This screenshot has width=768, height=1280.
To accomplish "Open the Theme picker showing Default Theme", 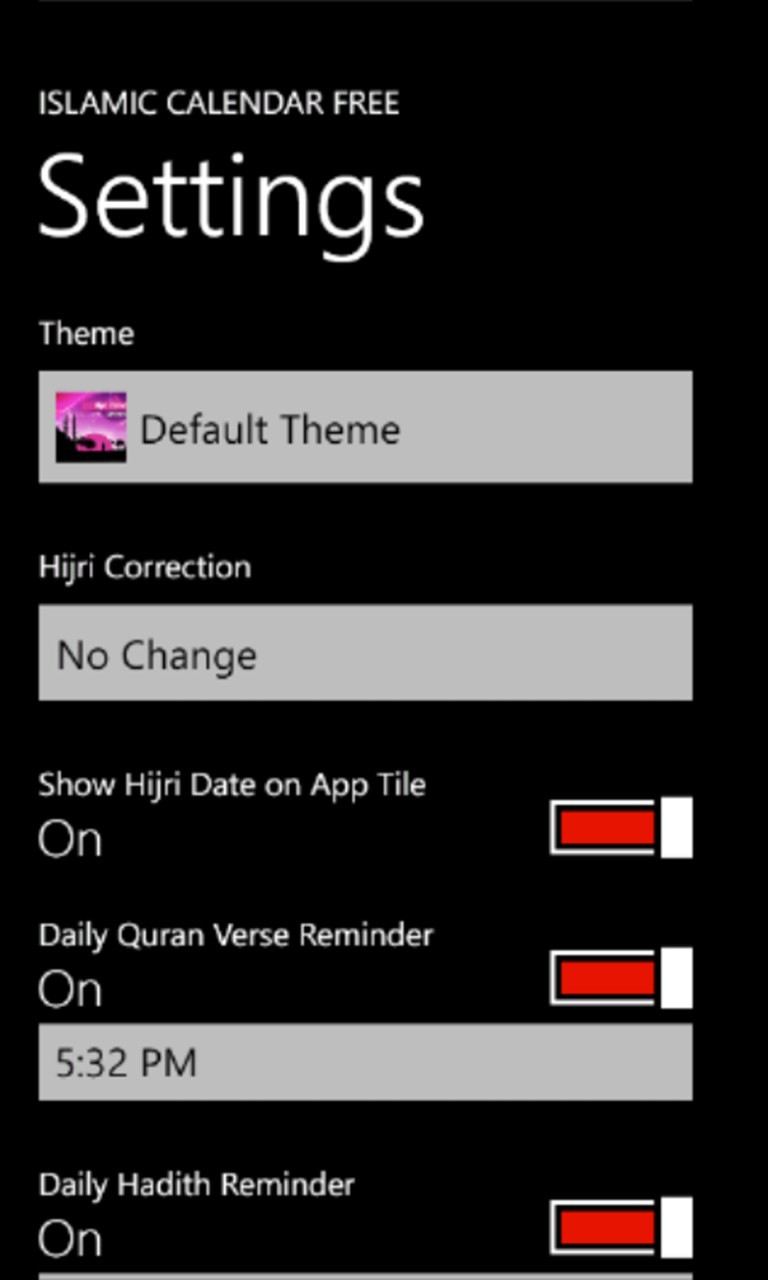I will coord(365,427).
